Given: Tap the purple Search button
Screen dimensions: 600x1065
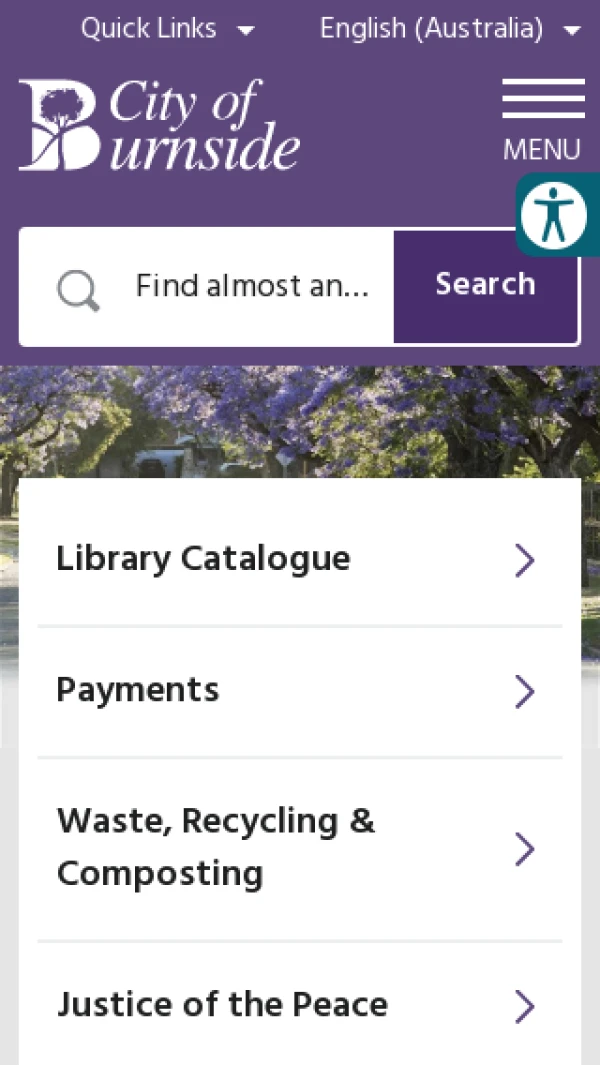Looking at the screenshot, I should point(486,286).
